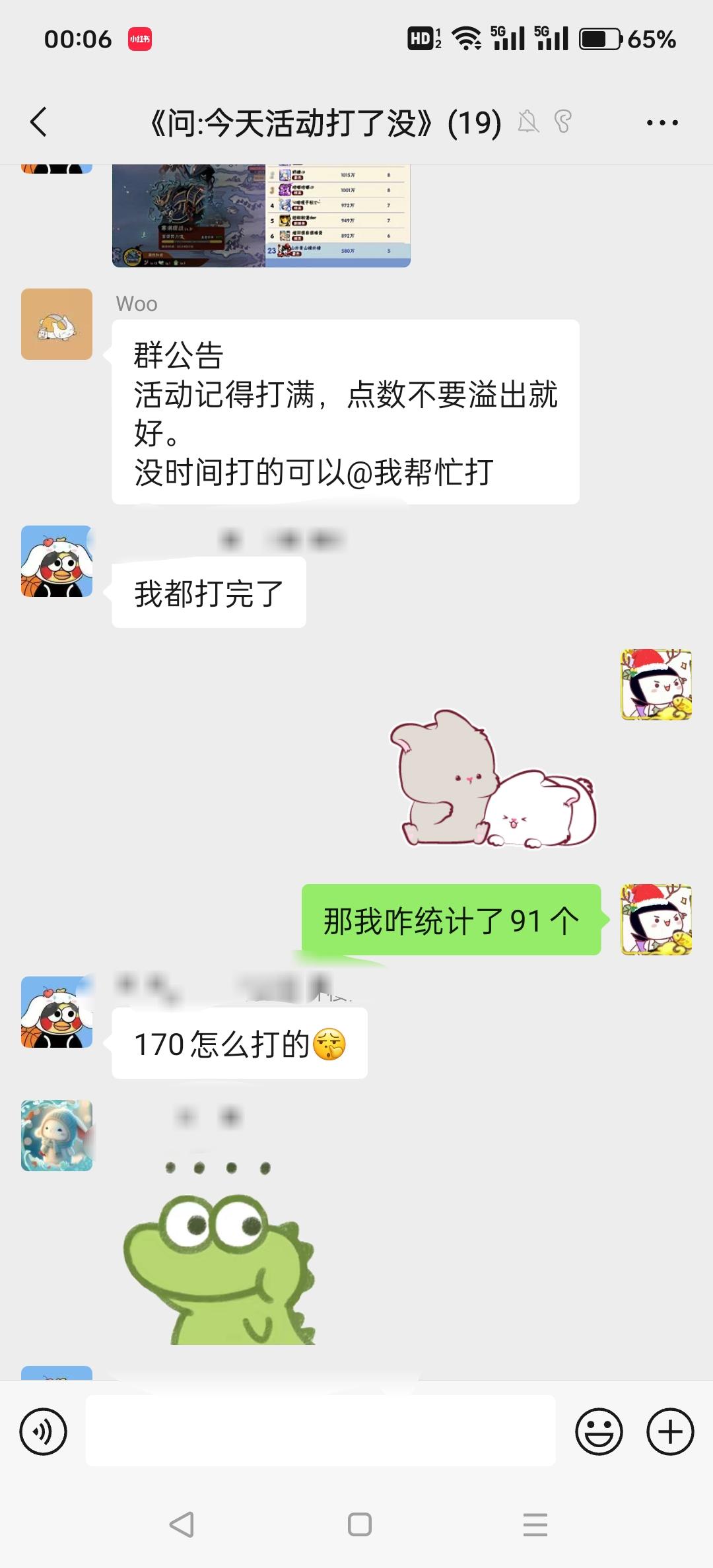This screenshot has width=713, height=1568.
Task: Tap the green bubble reading 那我咋统计了91个
Action: tap(451, 918)
